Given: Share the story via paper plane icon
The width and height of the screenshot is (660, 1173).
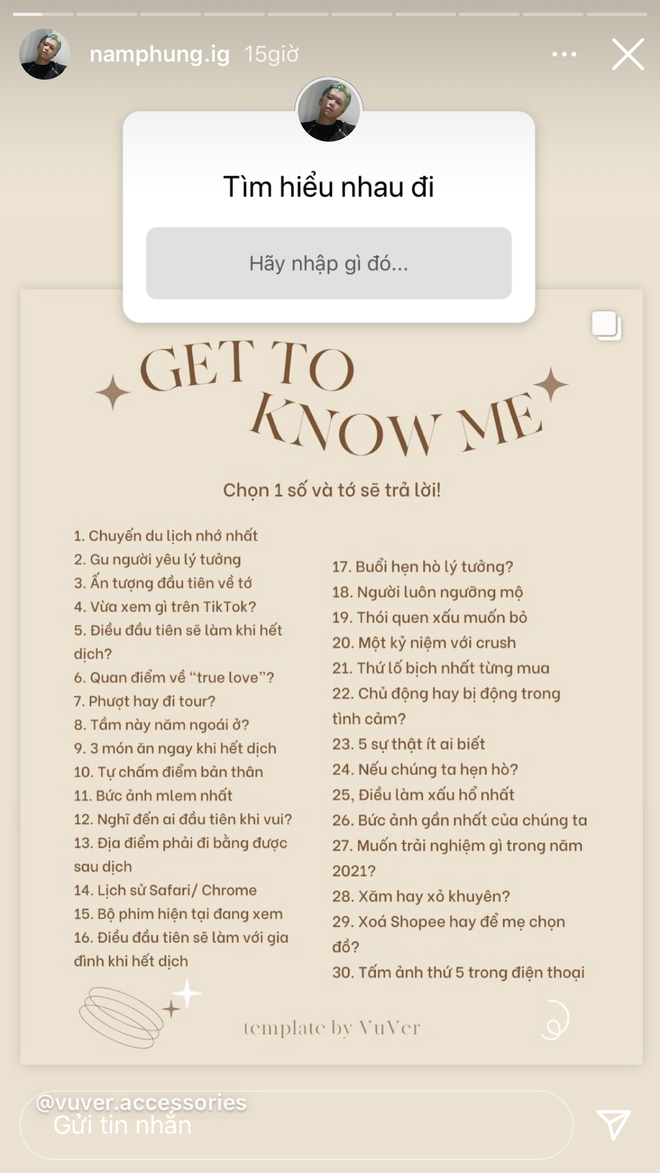Looking at the screenshot, I should click(613, 1125).
